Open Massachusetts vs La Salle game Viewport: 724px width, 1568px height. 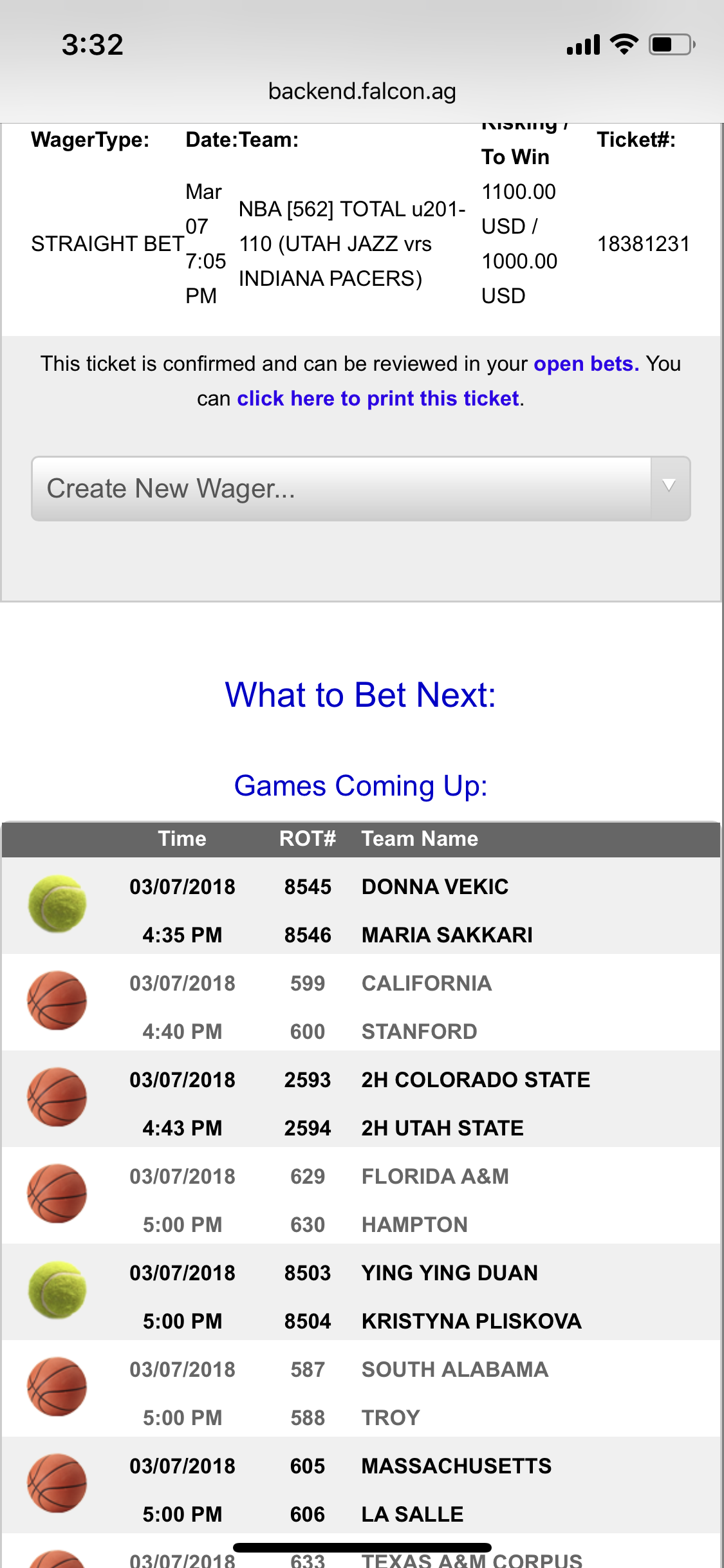[361, 1485]
